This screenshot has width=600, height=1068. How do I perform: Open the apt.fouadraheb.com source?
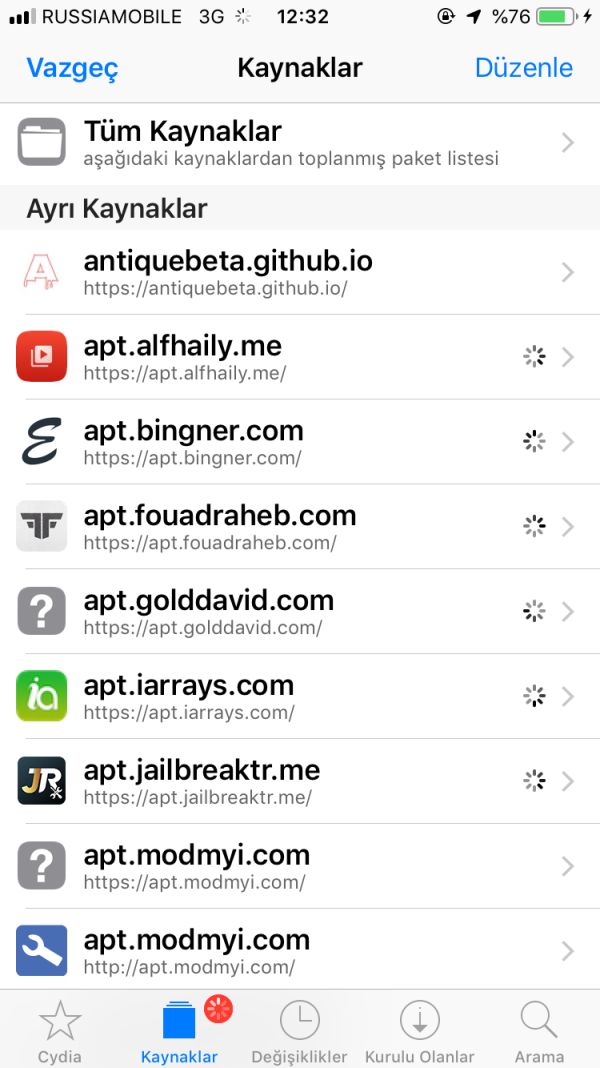click(300, 527)
